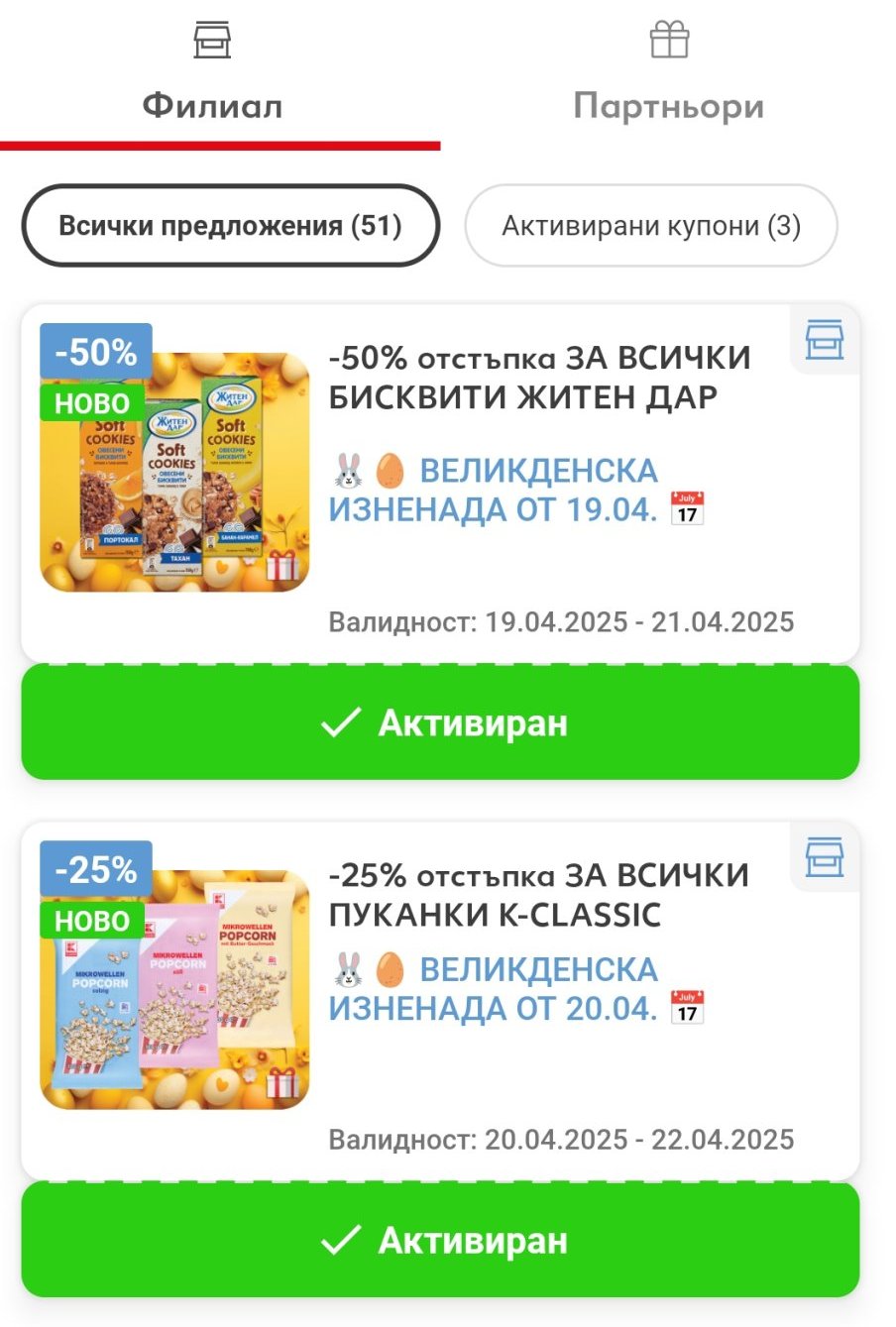Tap Активиран under the Житен Дар coupon
Screen dimensions: 896x1327
(x=440, y=723)
